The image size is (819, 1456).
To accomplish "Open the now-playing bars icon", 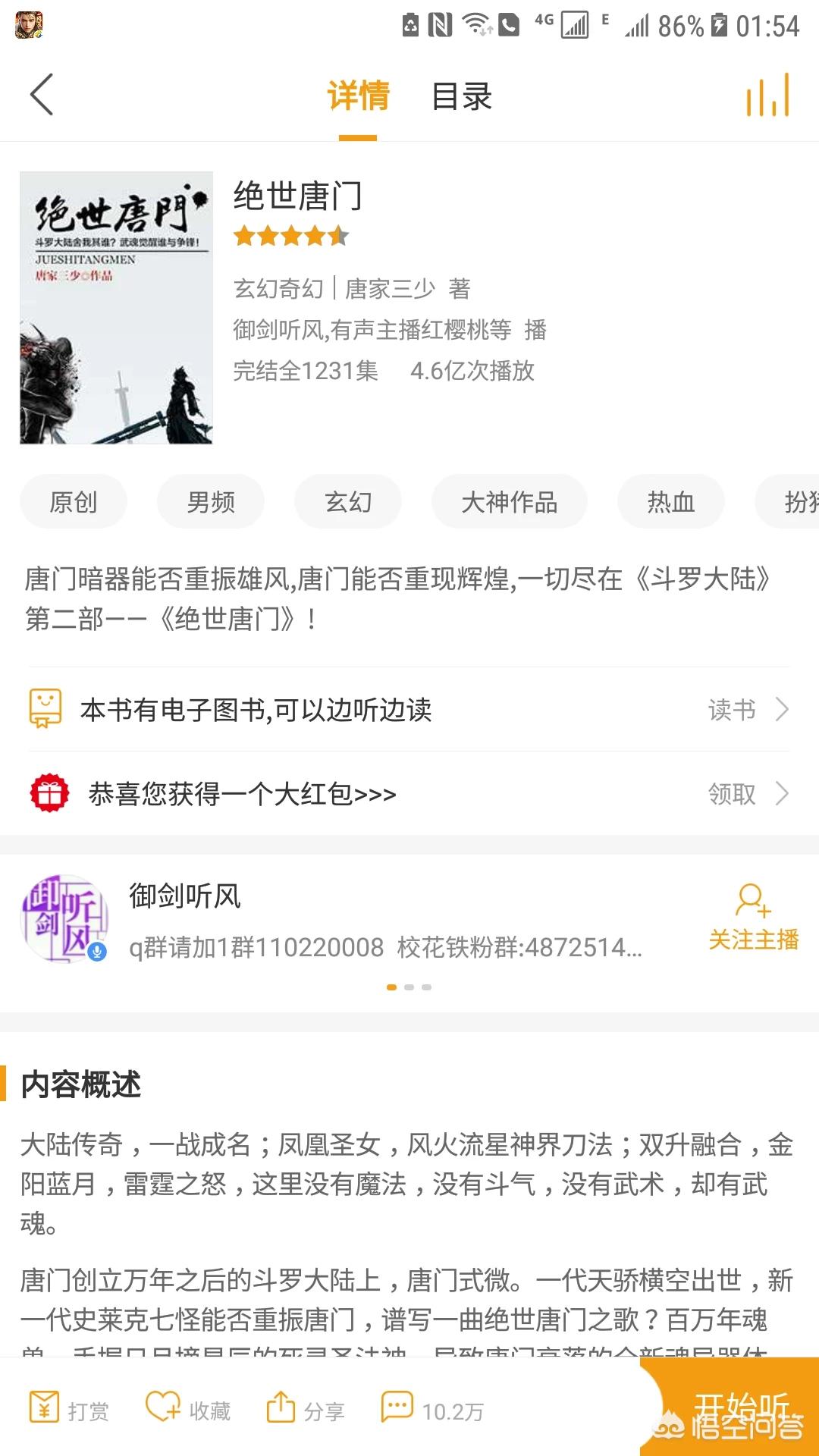I will (x=767, y=96).
